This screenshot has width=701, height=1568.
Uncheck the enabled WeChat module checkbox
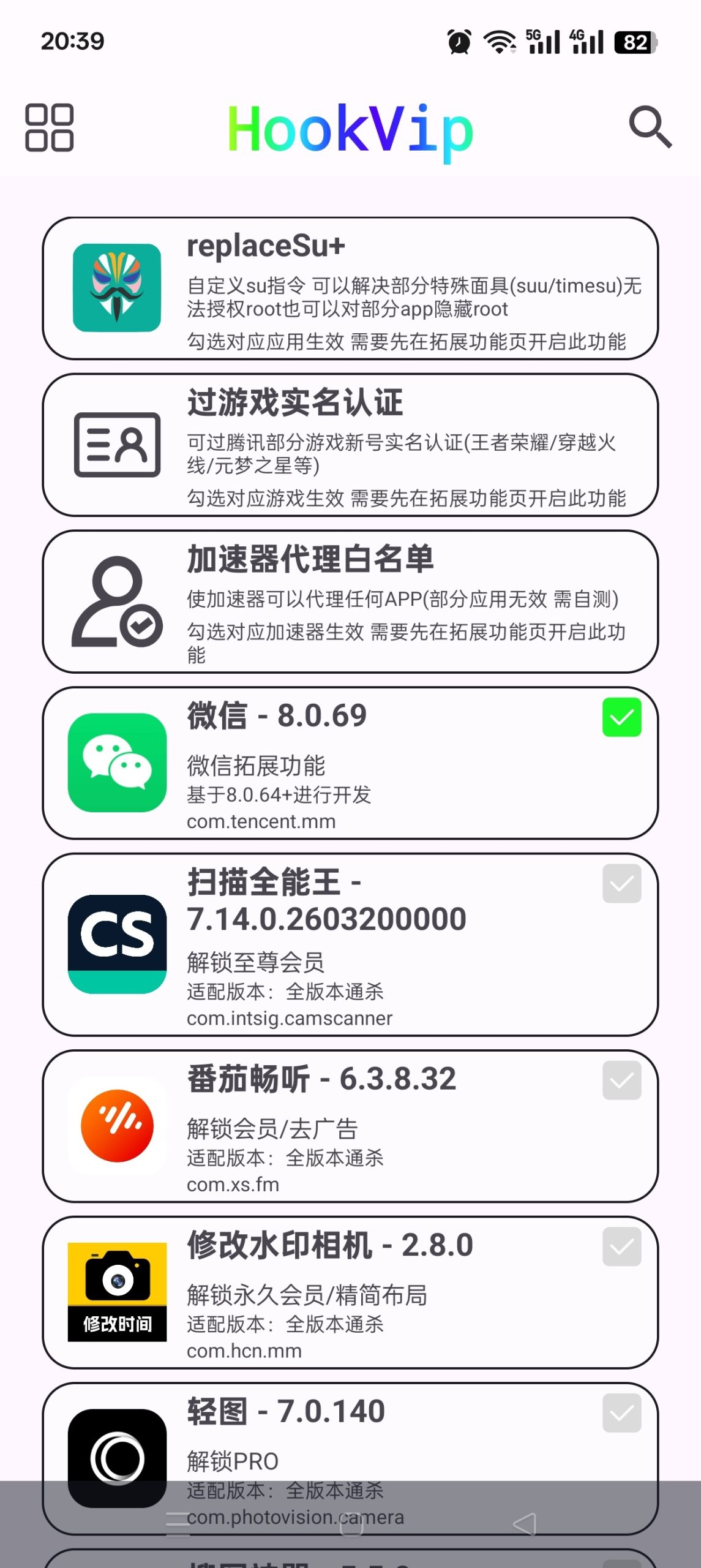click(x=621, y=717)
